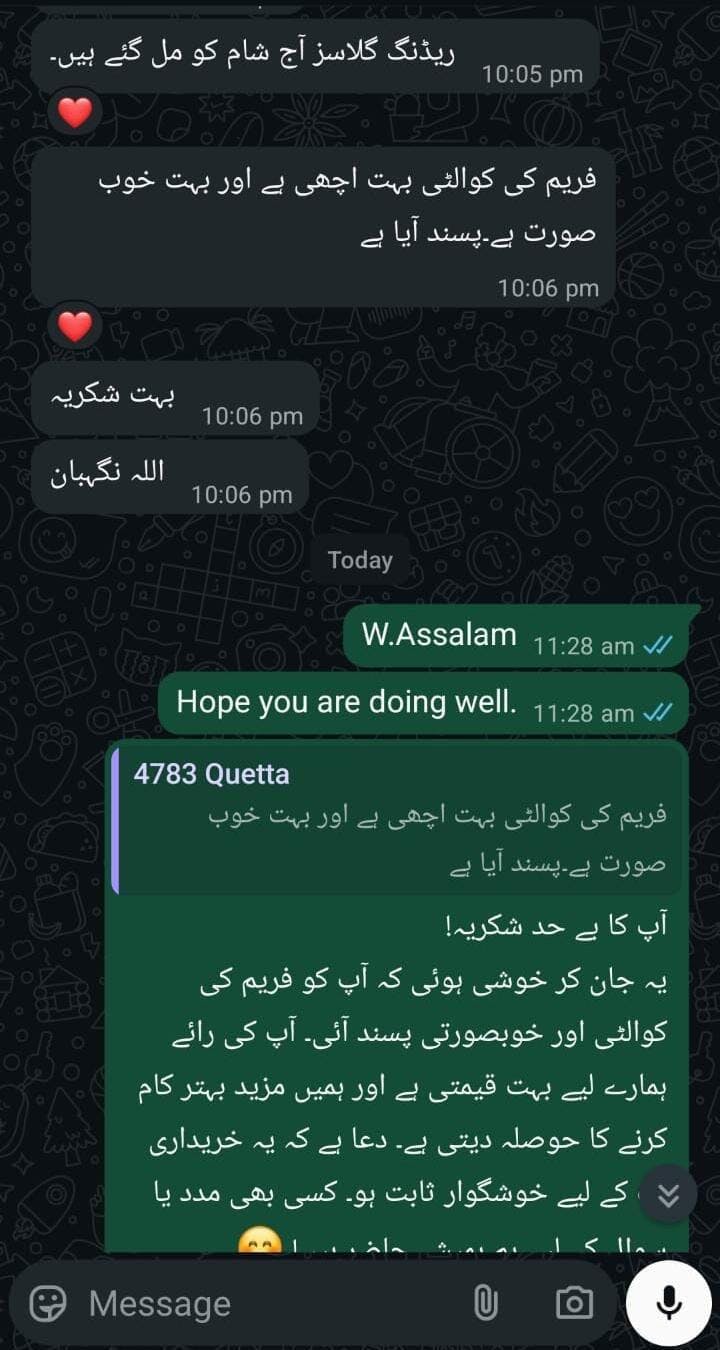View heart reaction under 10:06 pm frame message
This screenshot has height=1350, width=720.
tap(74, 326)
